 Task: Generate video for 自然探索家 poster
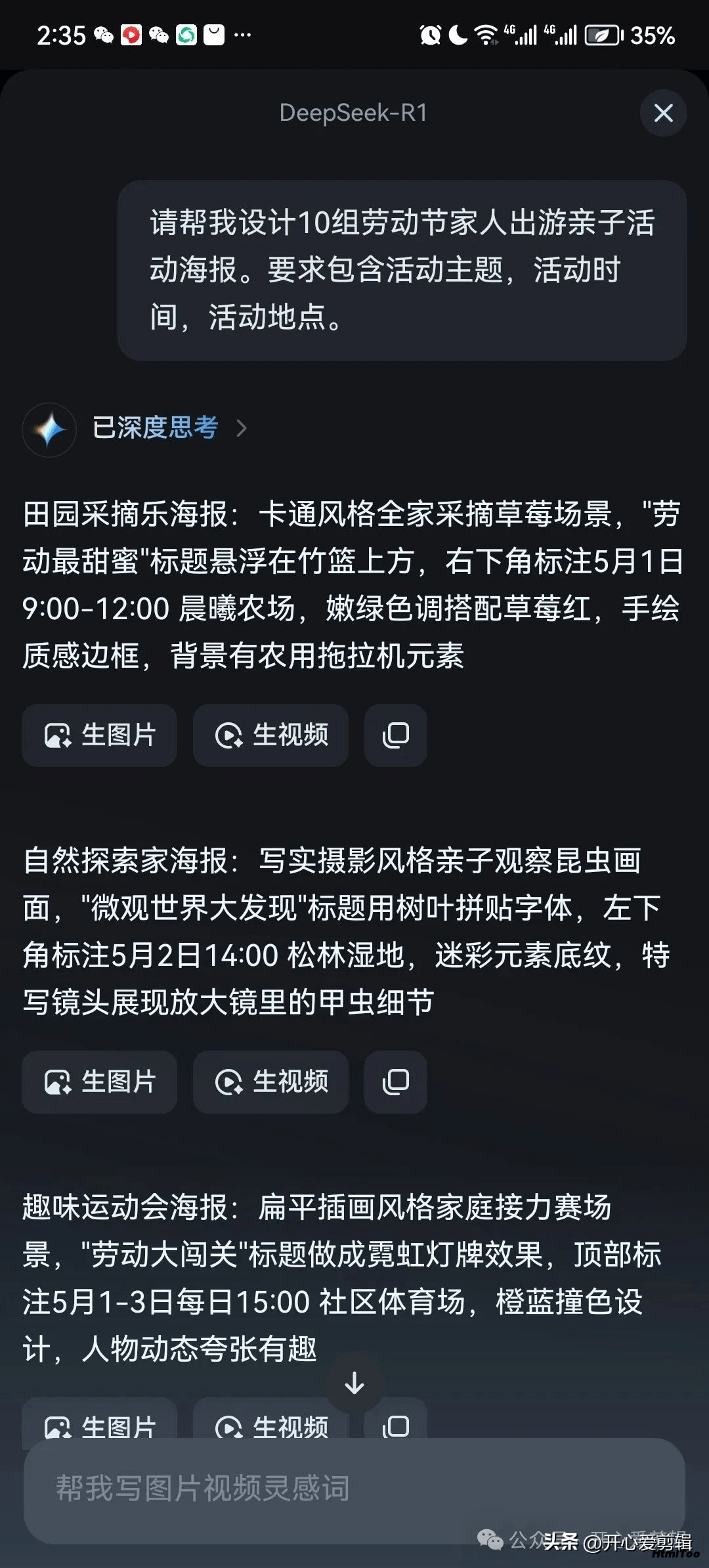tap(270, 1081)
